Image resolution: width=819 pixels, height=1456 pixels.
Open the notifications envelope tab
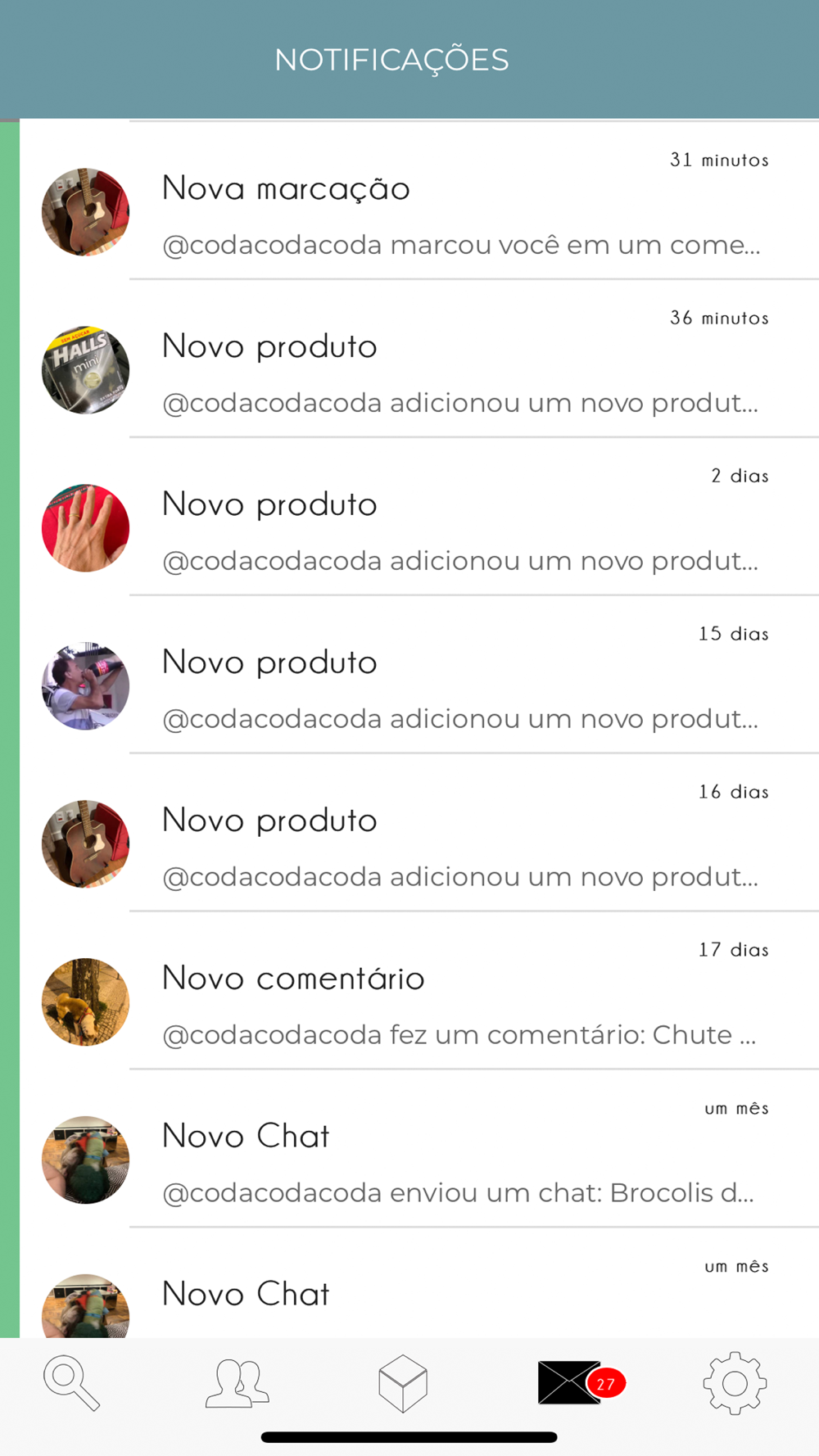coord(571,1383)
